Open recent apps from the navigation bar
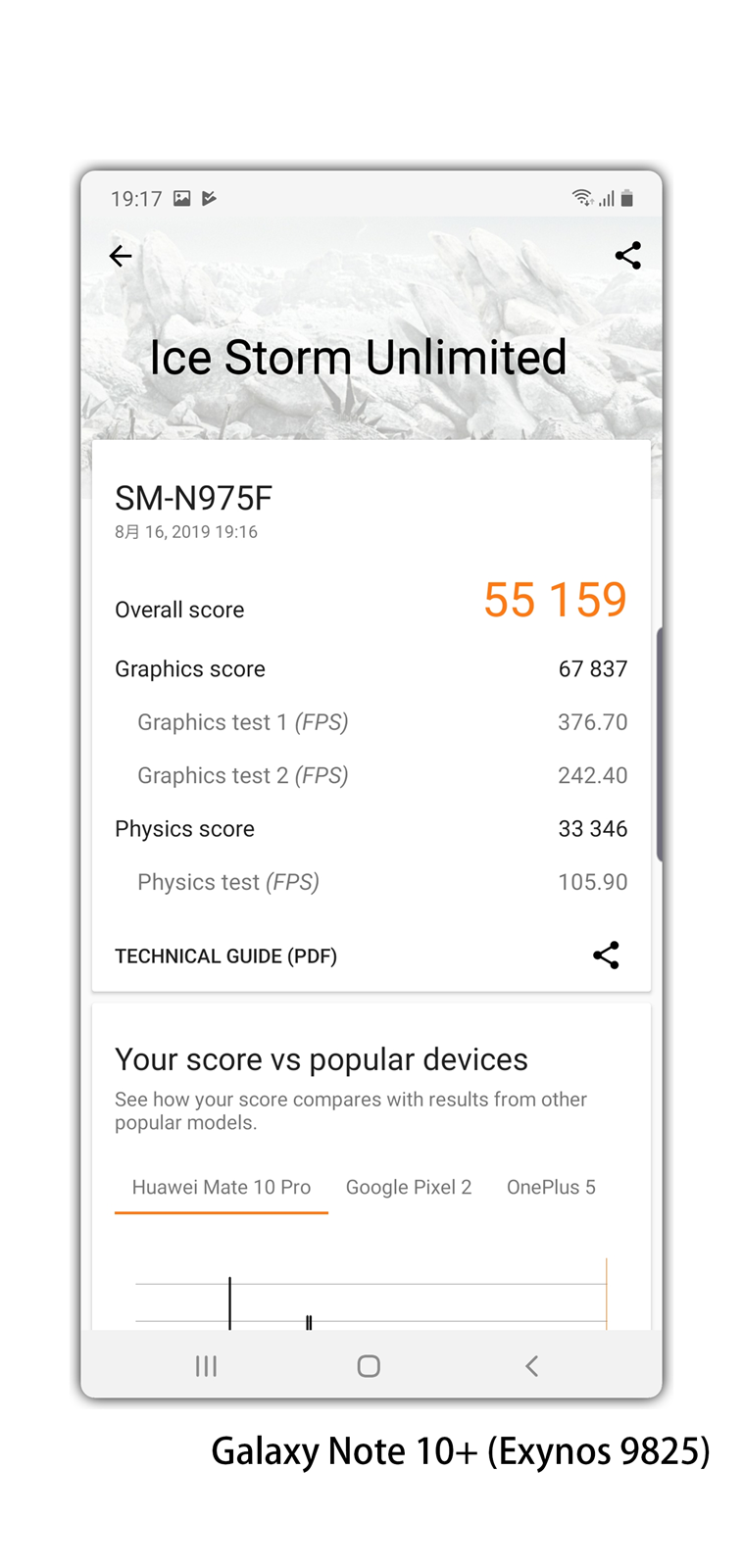 pos(206,1365)
